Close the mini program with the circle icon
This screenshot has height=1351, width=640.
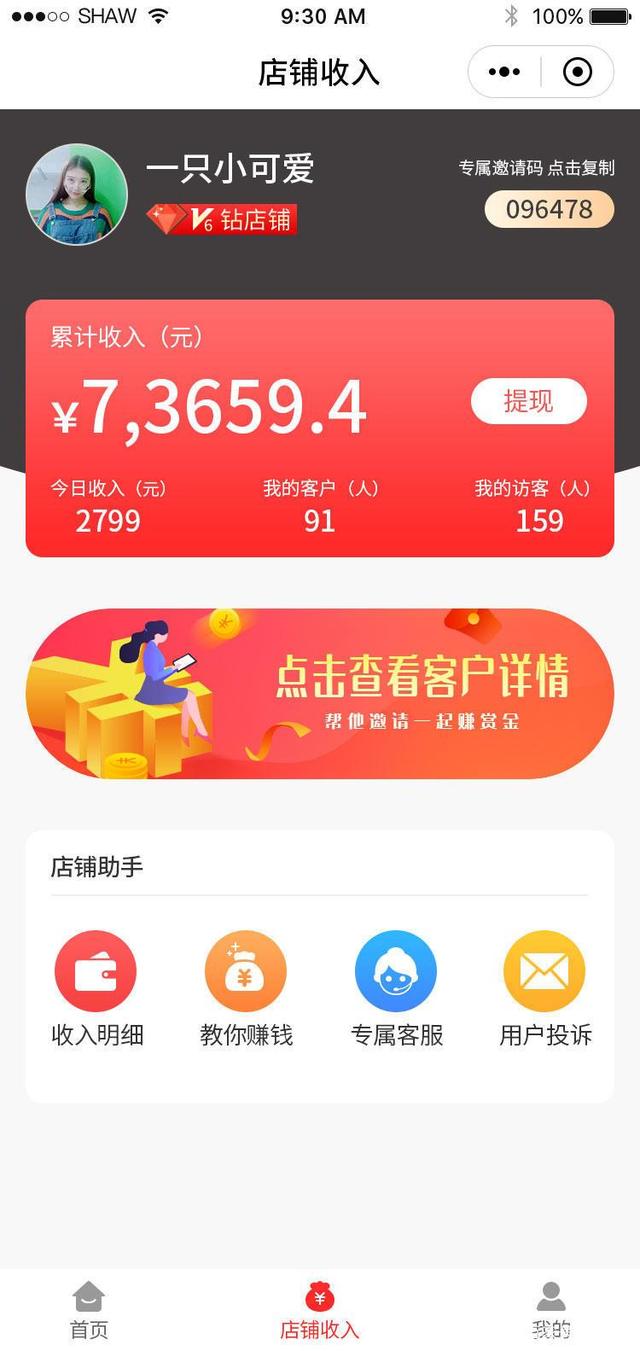[x=577, y=72]
